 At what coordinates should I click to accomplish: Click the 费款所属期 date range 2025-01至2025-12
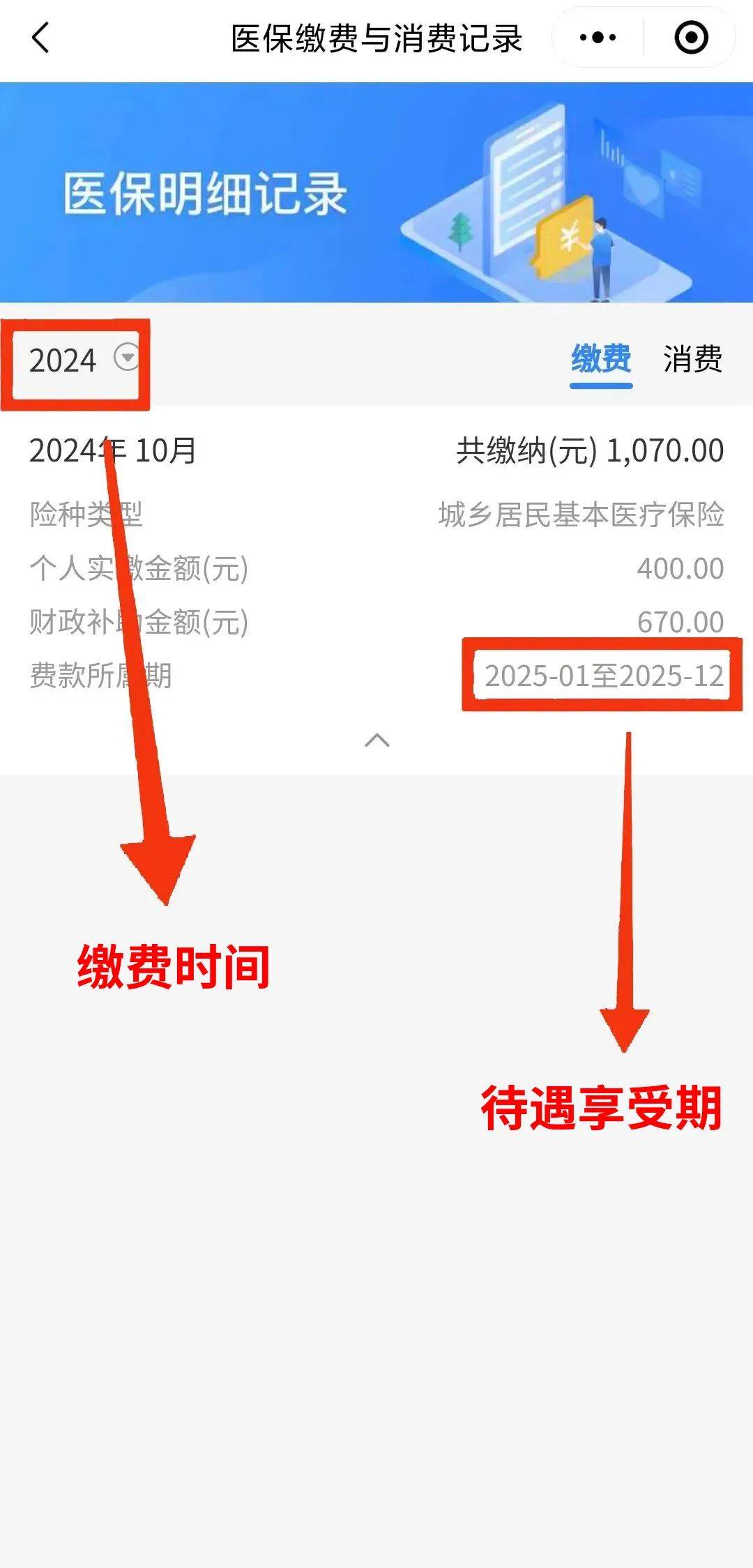(x=603, y=675)
